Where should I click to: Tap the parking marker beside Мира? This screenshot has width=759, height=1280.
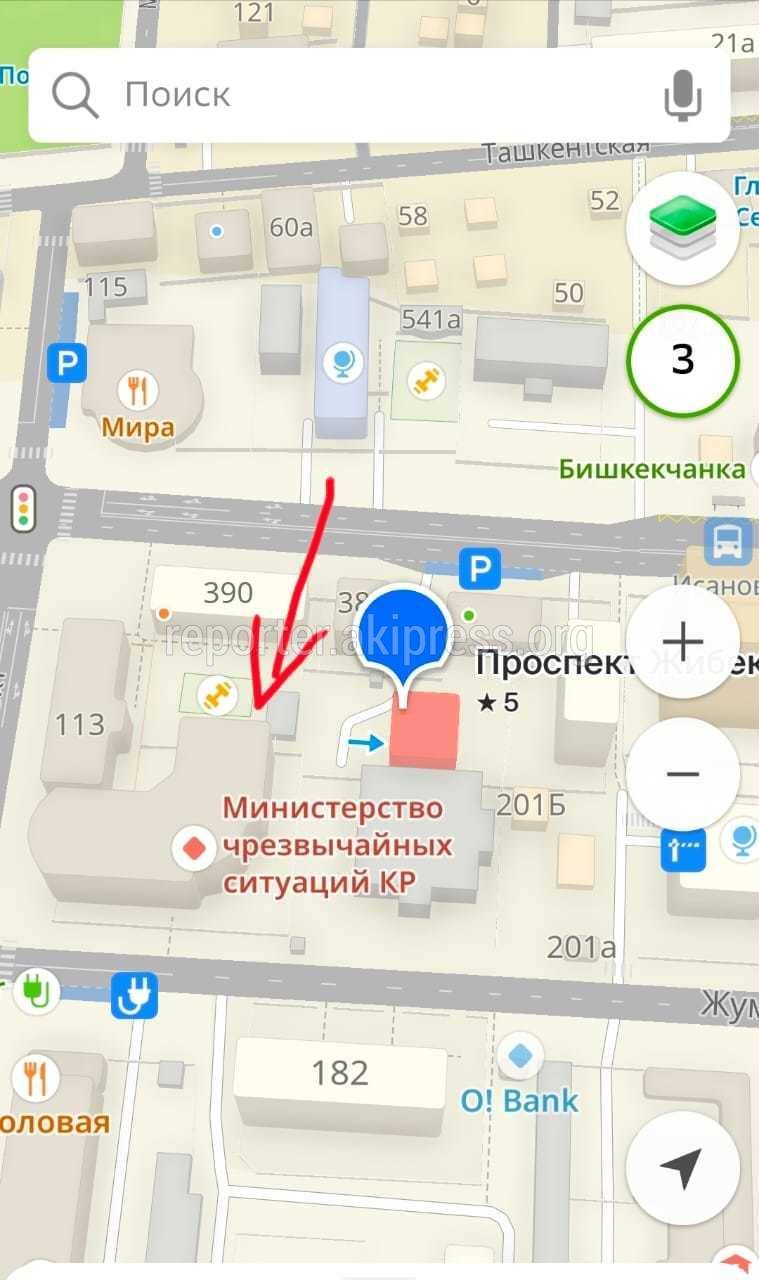tap(67, 364)
